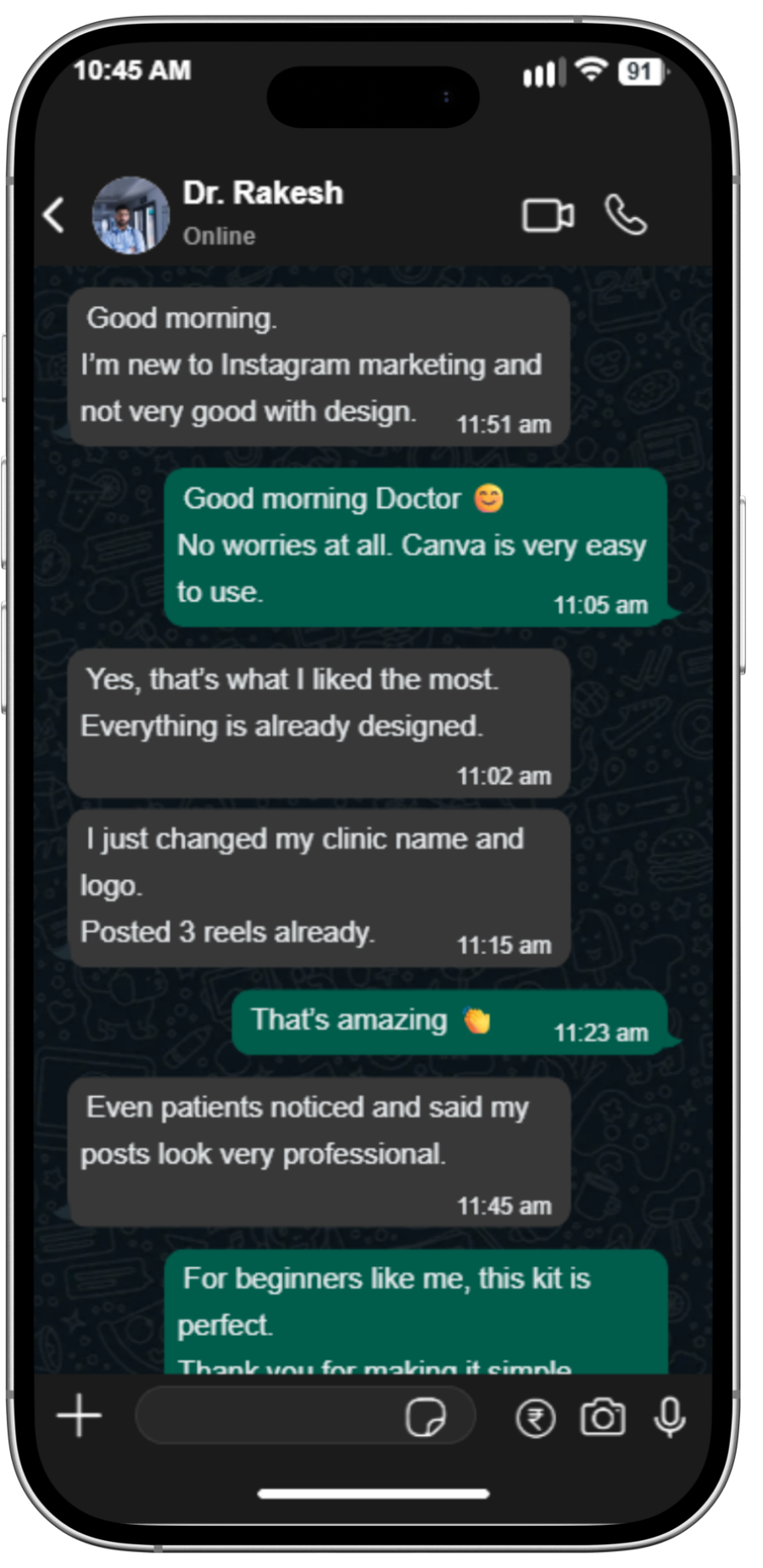763x1568 pixels.
Task: Open Dr. Rakesh's profile picture
Action: [x=131, y=214]
